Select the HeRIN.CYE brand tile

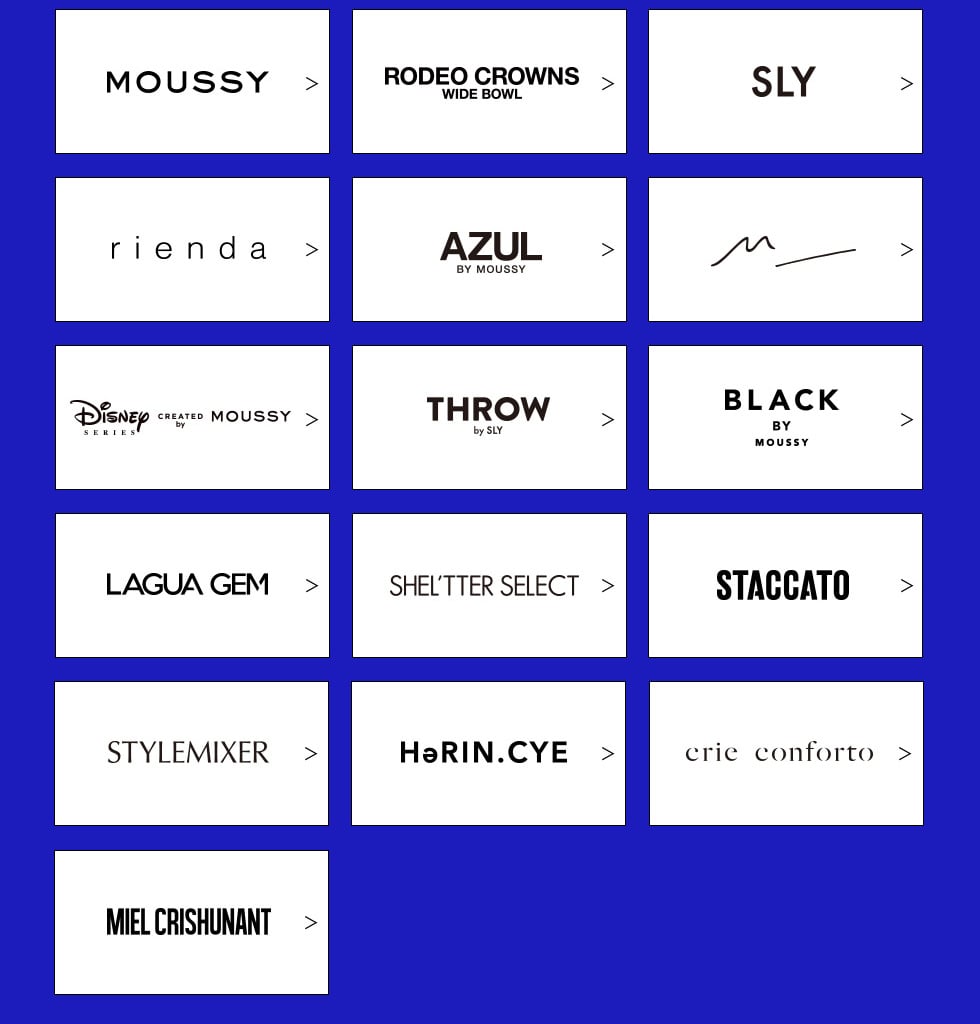[x=488, y=754]
